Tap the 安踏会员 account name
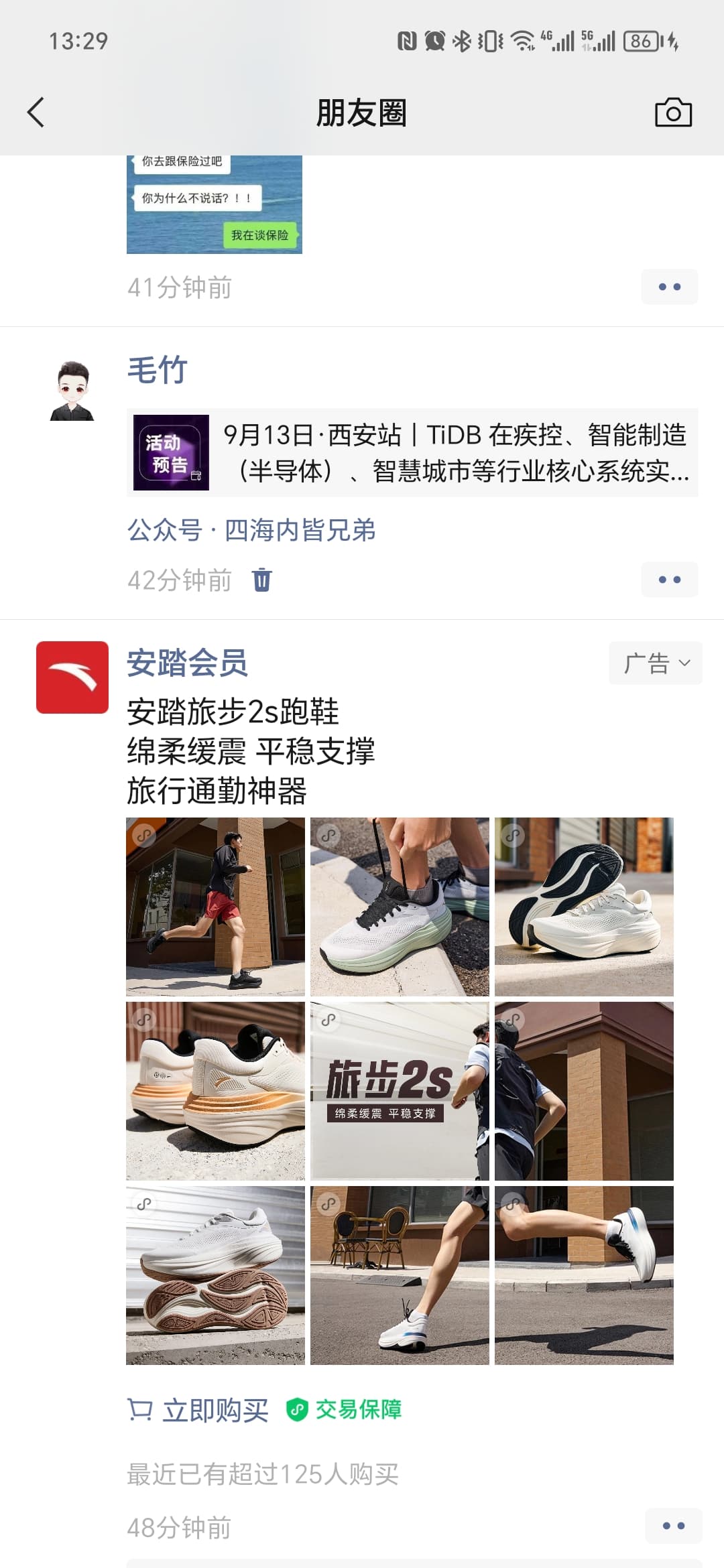The width and height of the screenshot is (724, 1568). tap(187, 663)
